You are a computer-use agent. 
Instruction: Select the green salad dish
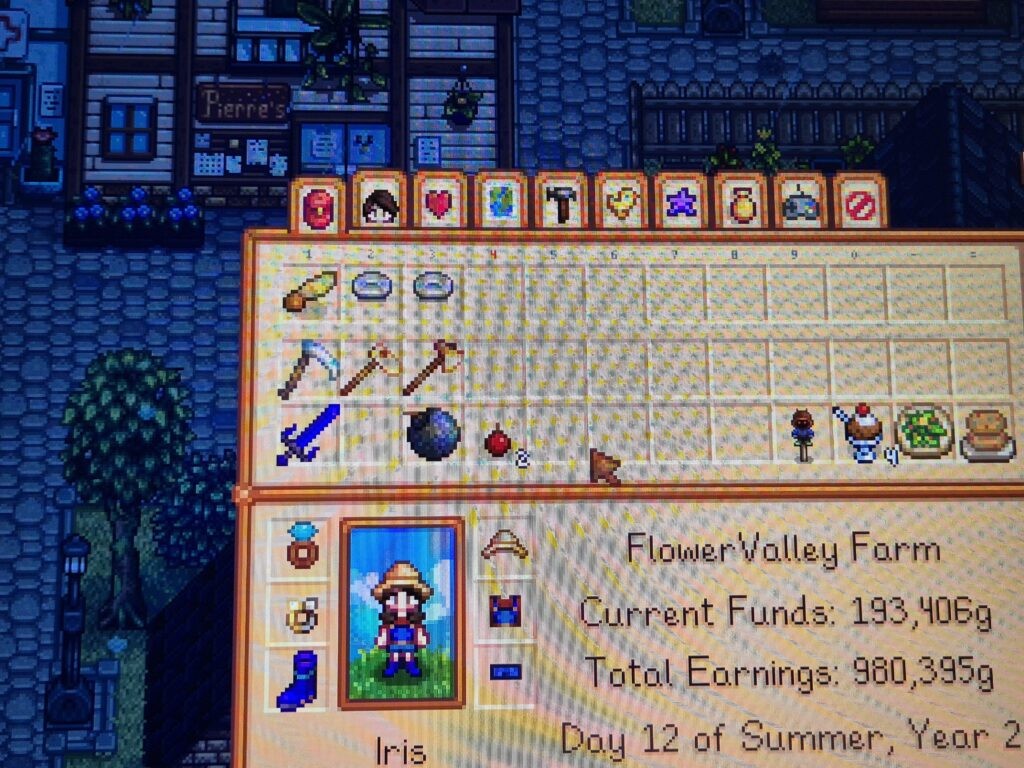point(924,433)
